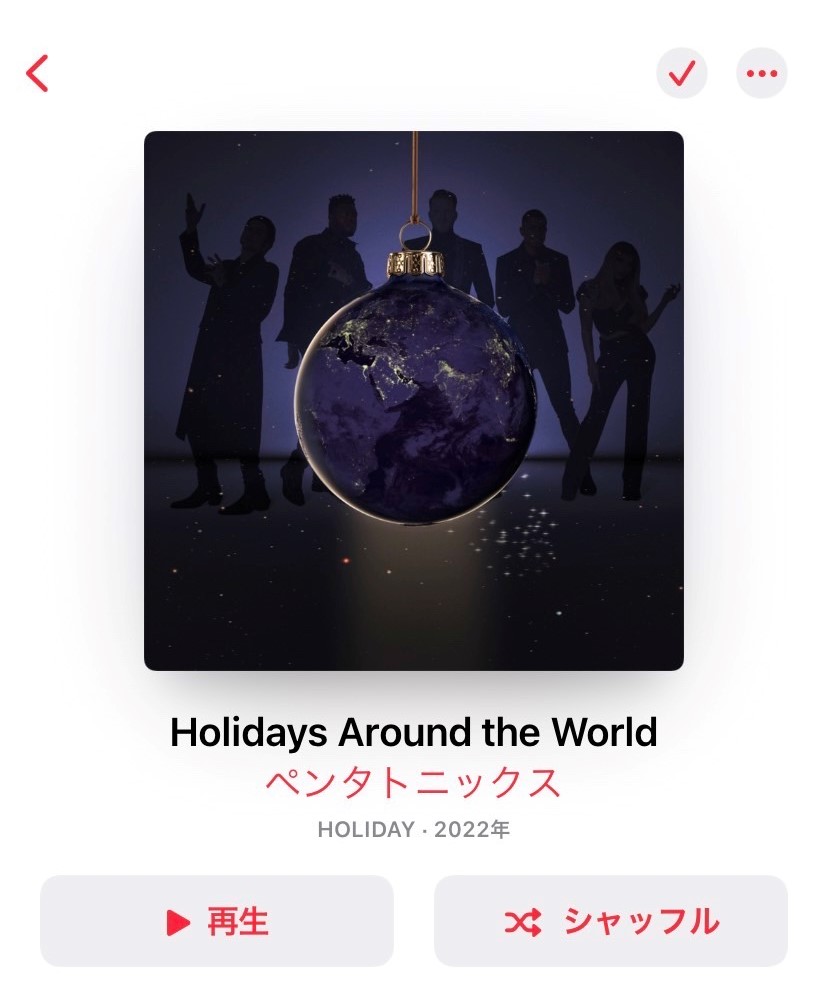Open the three-dot more options menu
Viewport: 819px width, 996px height.
click(761, 73)
